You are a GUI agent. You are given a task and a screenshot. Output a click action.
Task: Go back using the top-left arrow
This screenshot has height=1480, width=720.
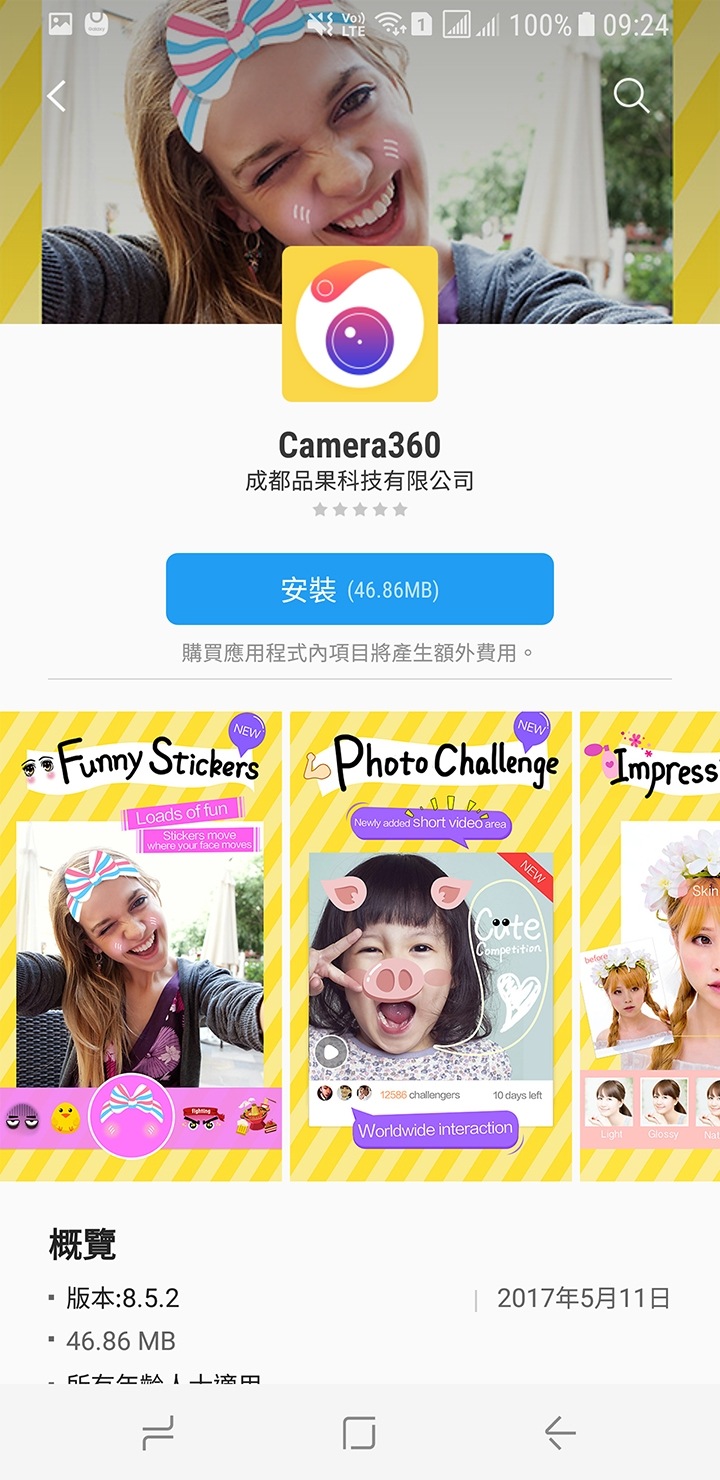click(57, 97)
